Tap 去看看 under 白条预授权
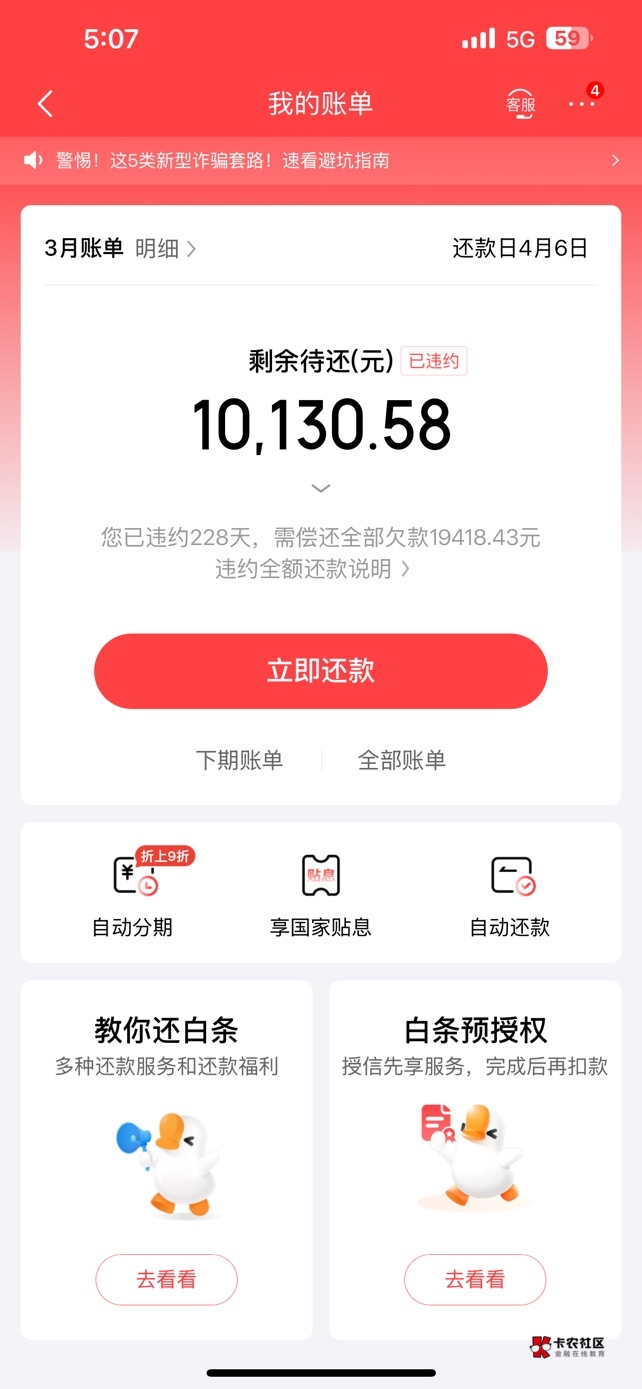The image size is (642, 1389). coord(475,1279)
